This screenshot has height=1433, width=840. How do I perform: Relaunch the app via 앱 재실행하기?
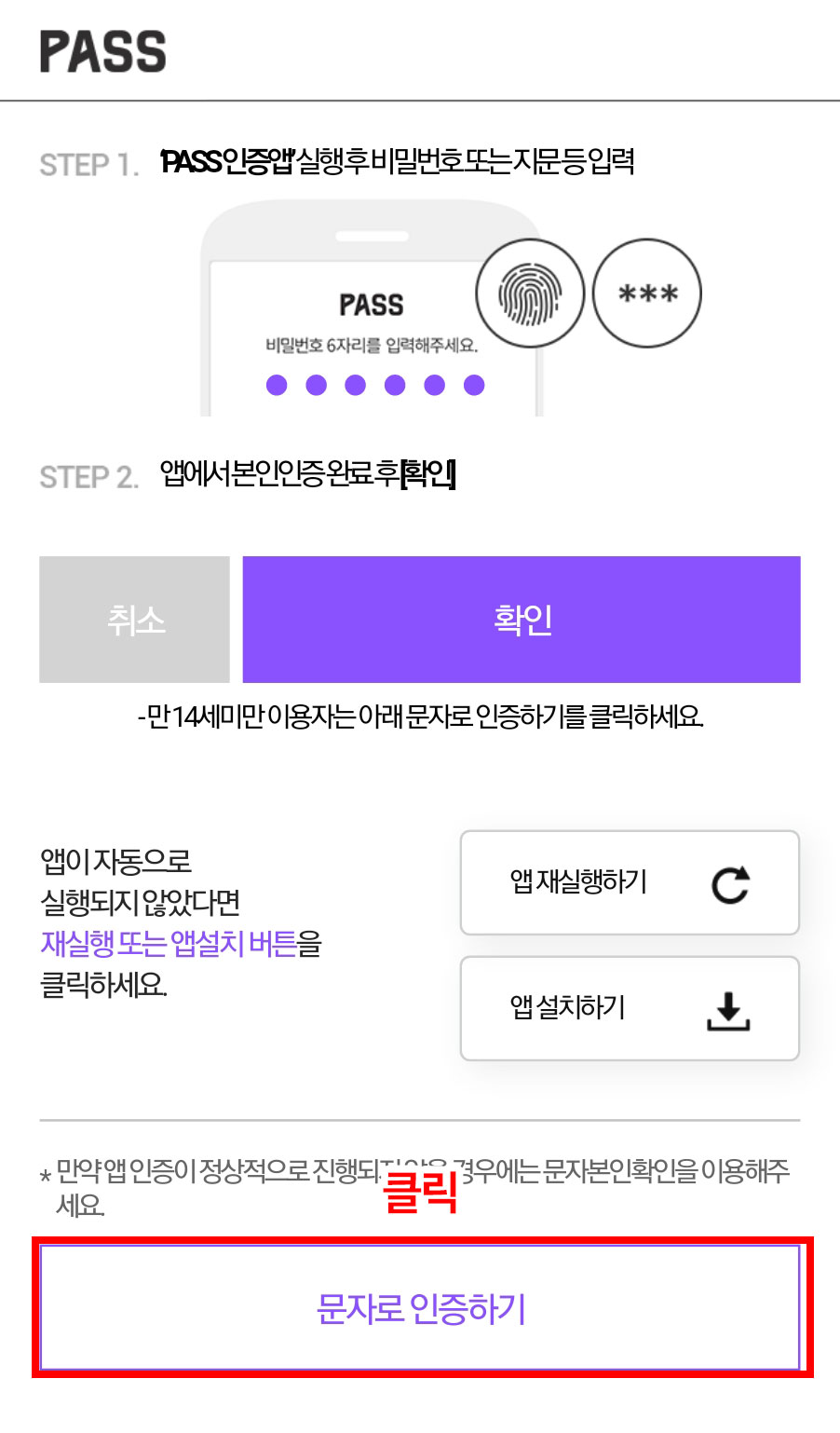(x=630, y=882)
